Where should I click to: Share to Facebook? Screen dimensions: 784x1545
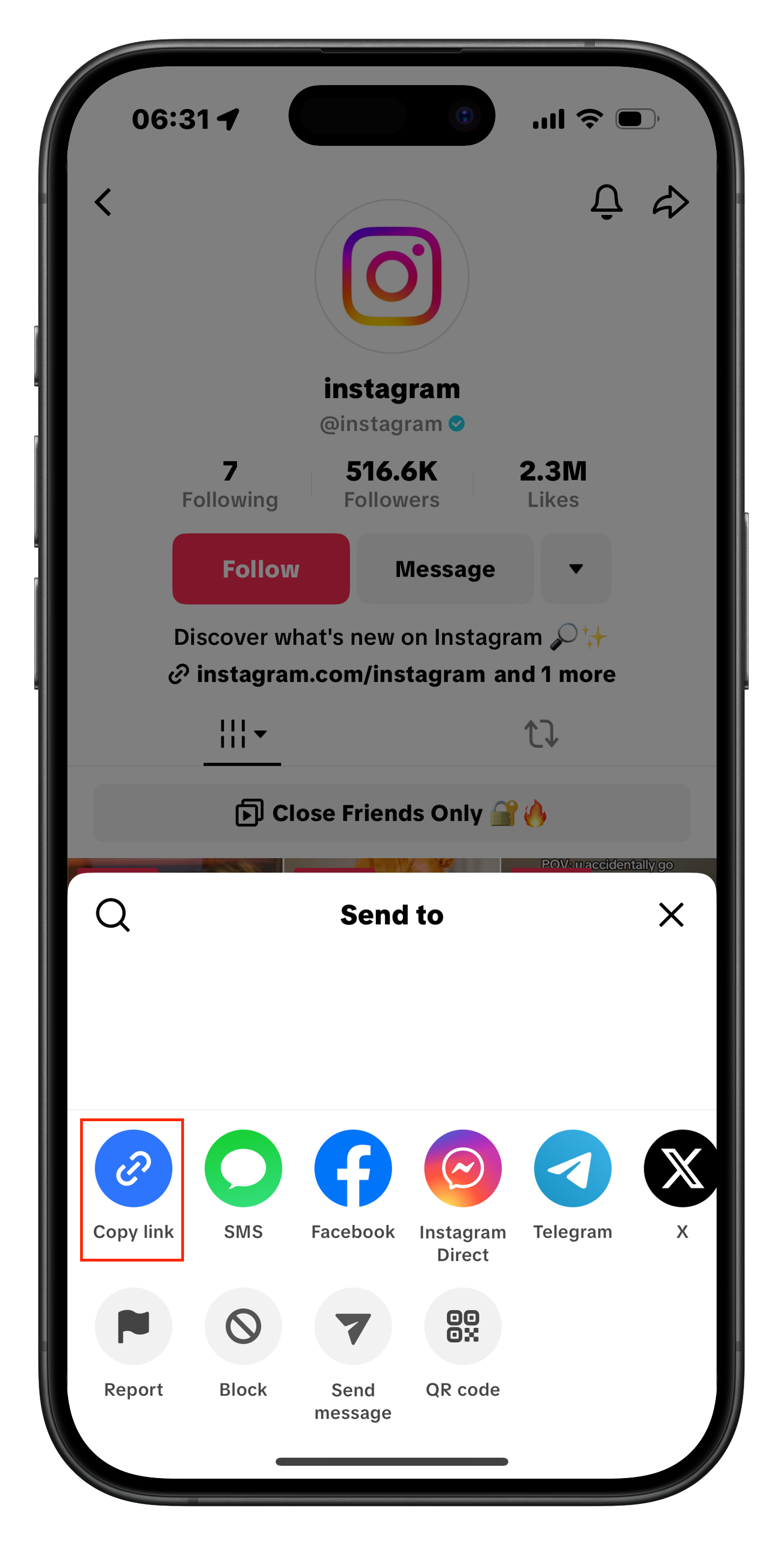click(352, 1168)
